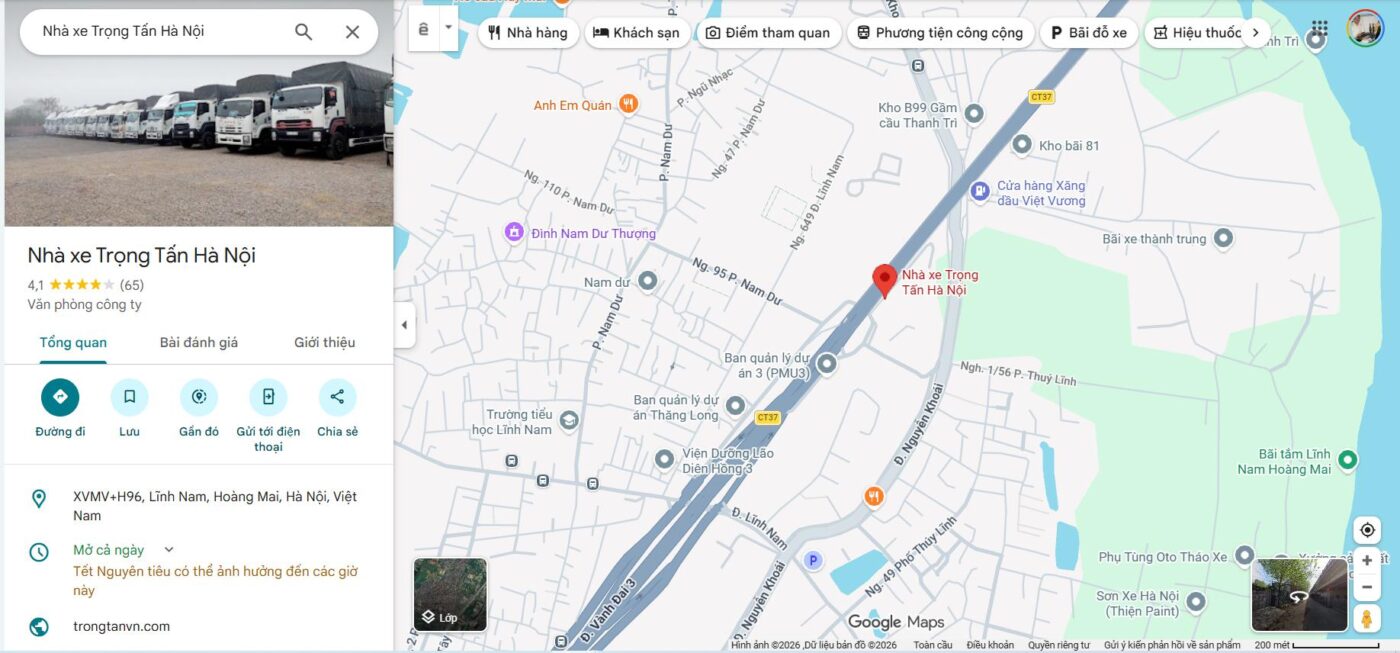Select the Bãi đỗ xe chip
Image resolution: width=1400 pixels, height=653 pixels.
pos(1087,33)
